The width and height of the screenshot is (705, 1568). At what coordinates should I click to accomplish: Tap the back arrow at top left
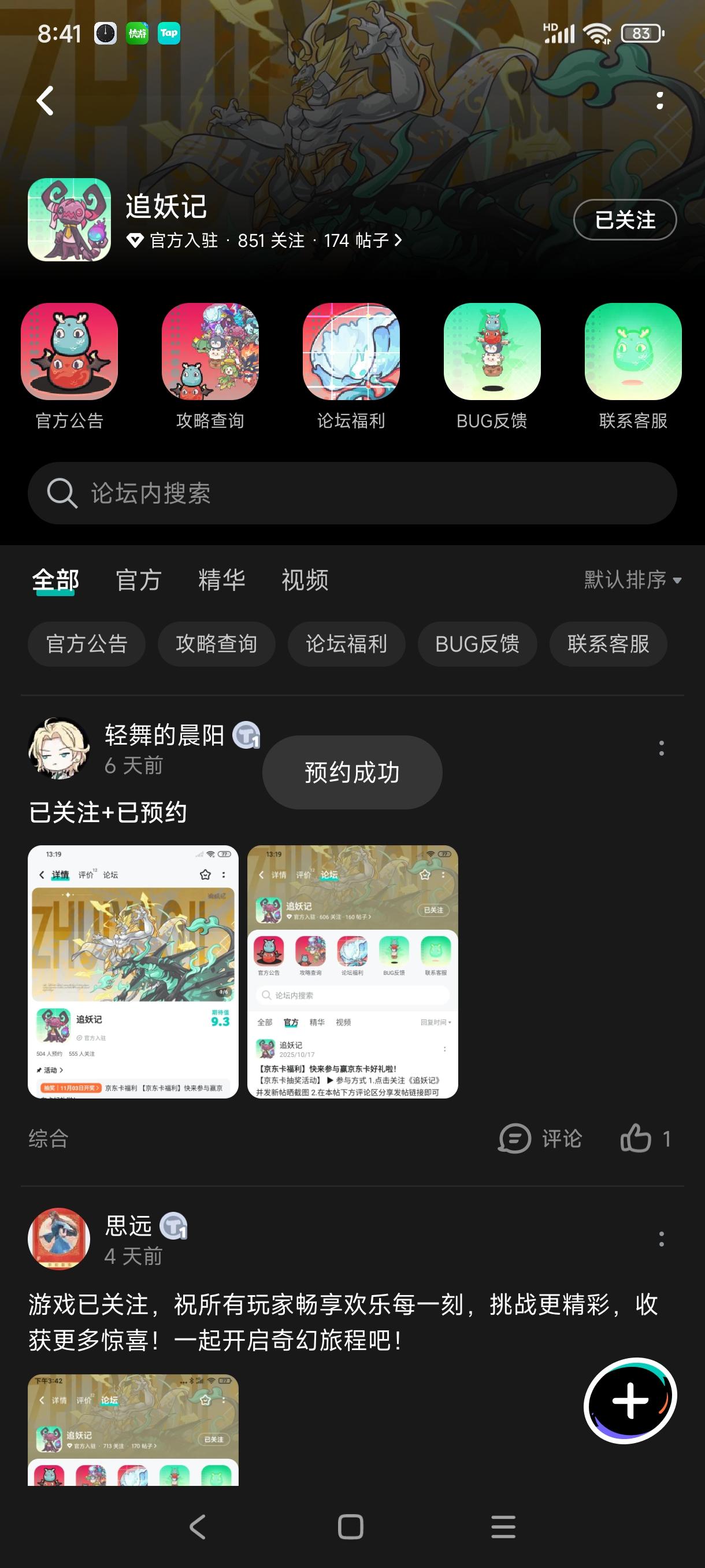point(44,101)
